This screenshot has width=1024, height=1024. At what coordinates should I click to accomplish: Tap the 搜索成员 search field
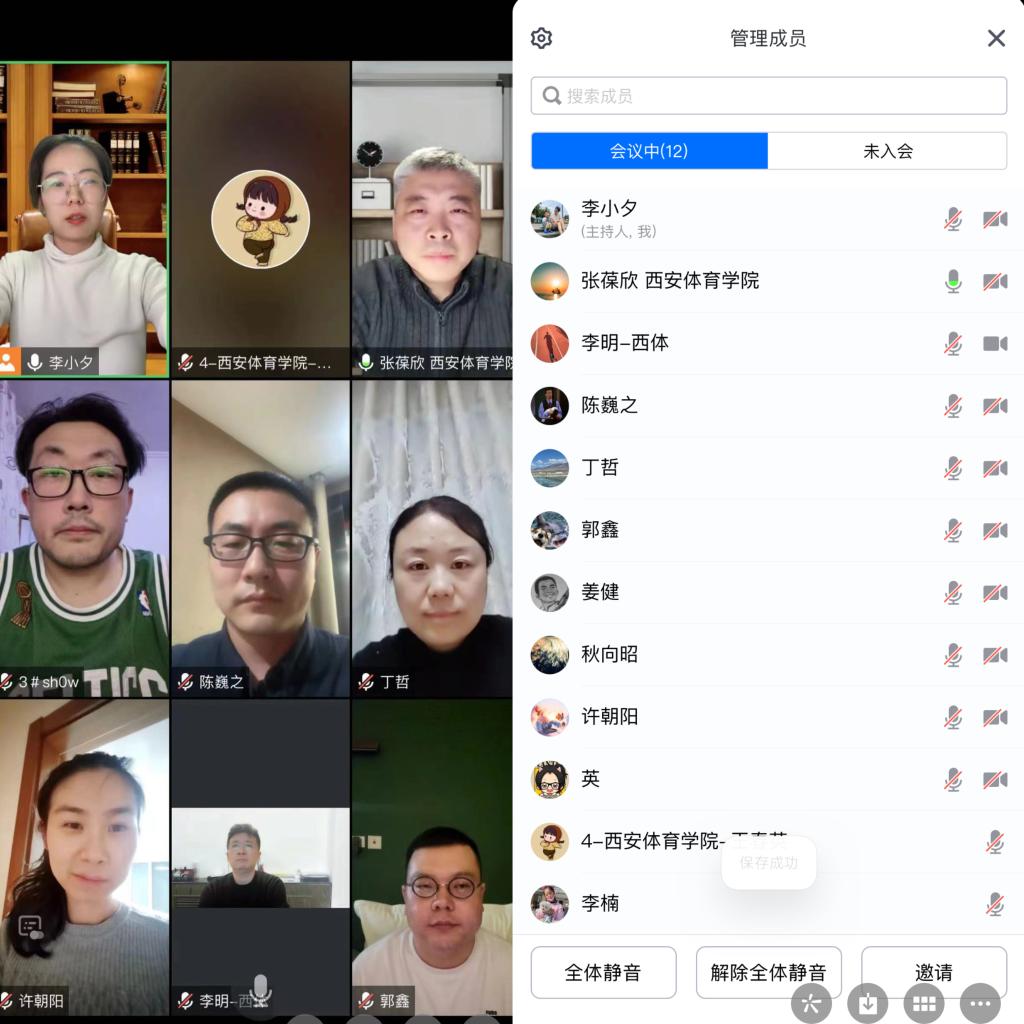click(x=768, y=96)
